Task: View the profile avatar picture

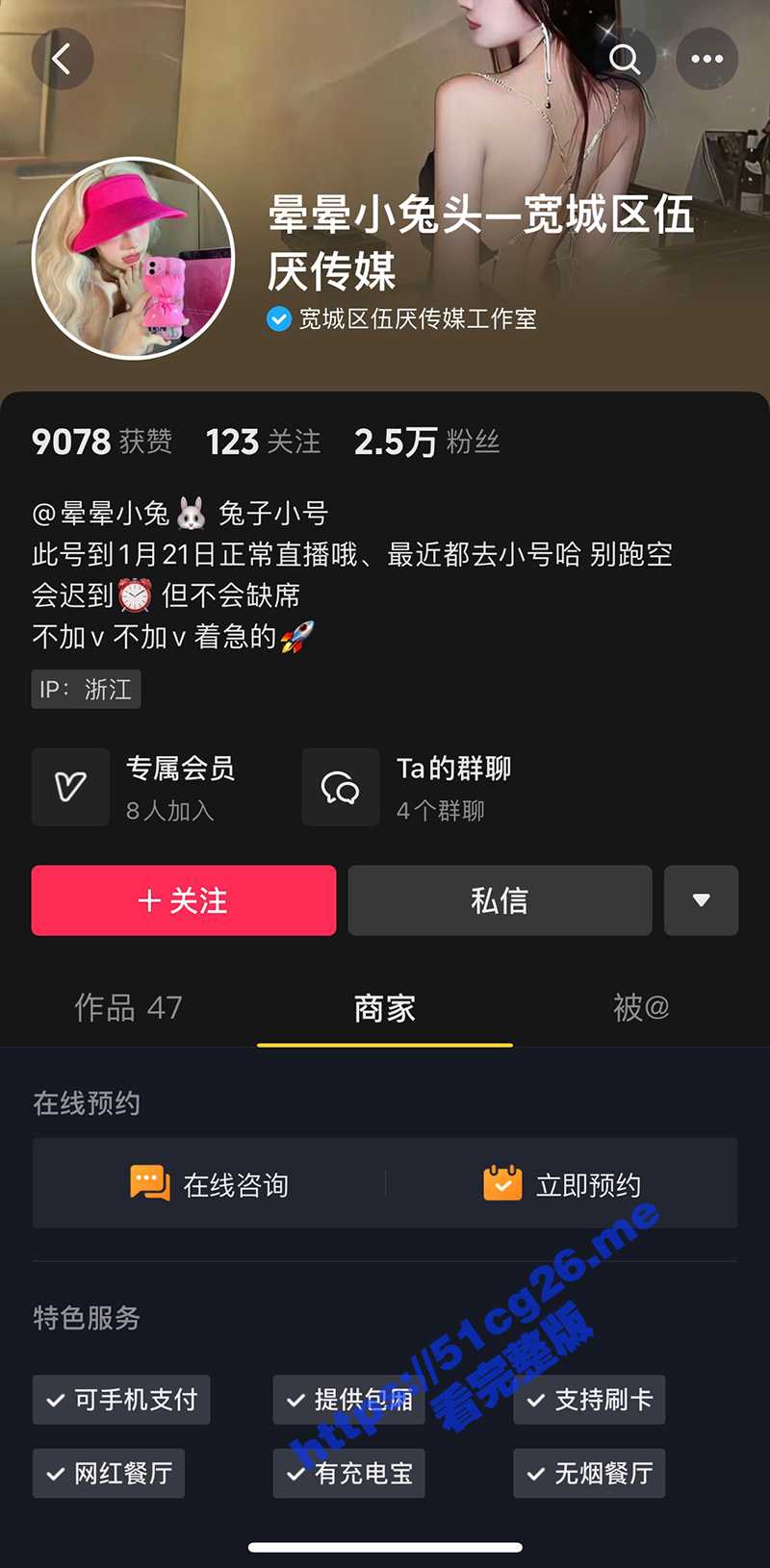Action: click(x=134, y=259)
